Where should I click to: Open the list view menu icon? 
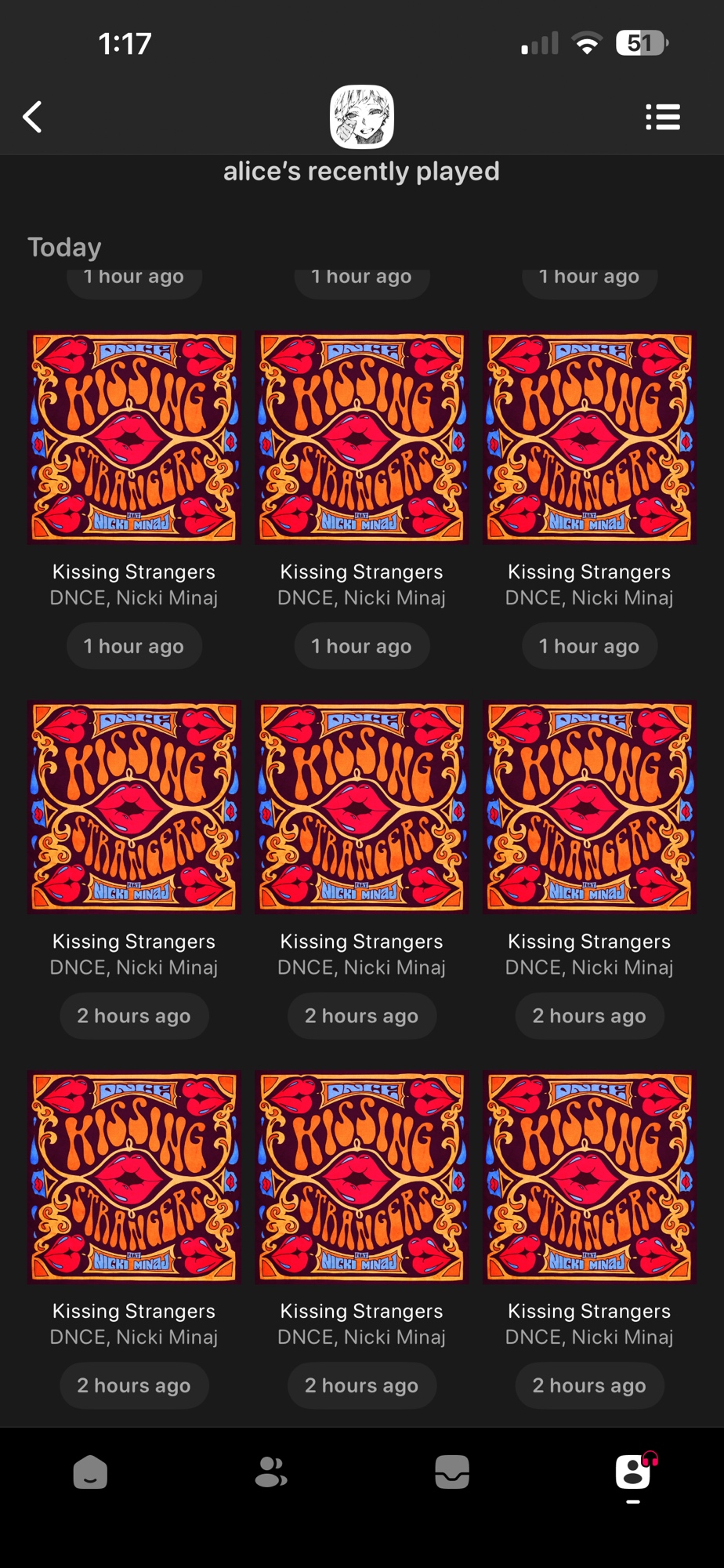click(662, 118)
